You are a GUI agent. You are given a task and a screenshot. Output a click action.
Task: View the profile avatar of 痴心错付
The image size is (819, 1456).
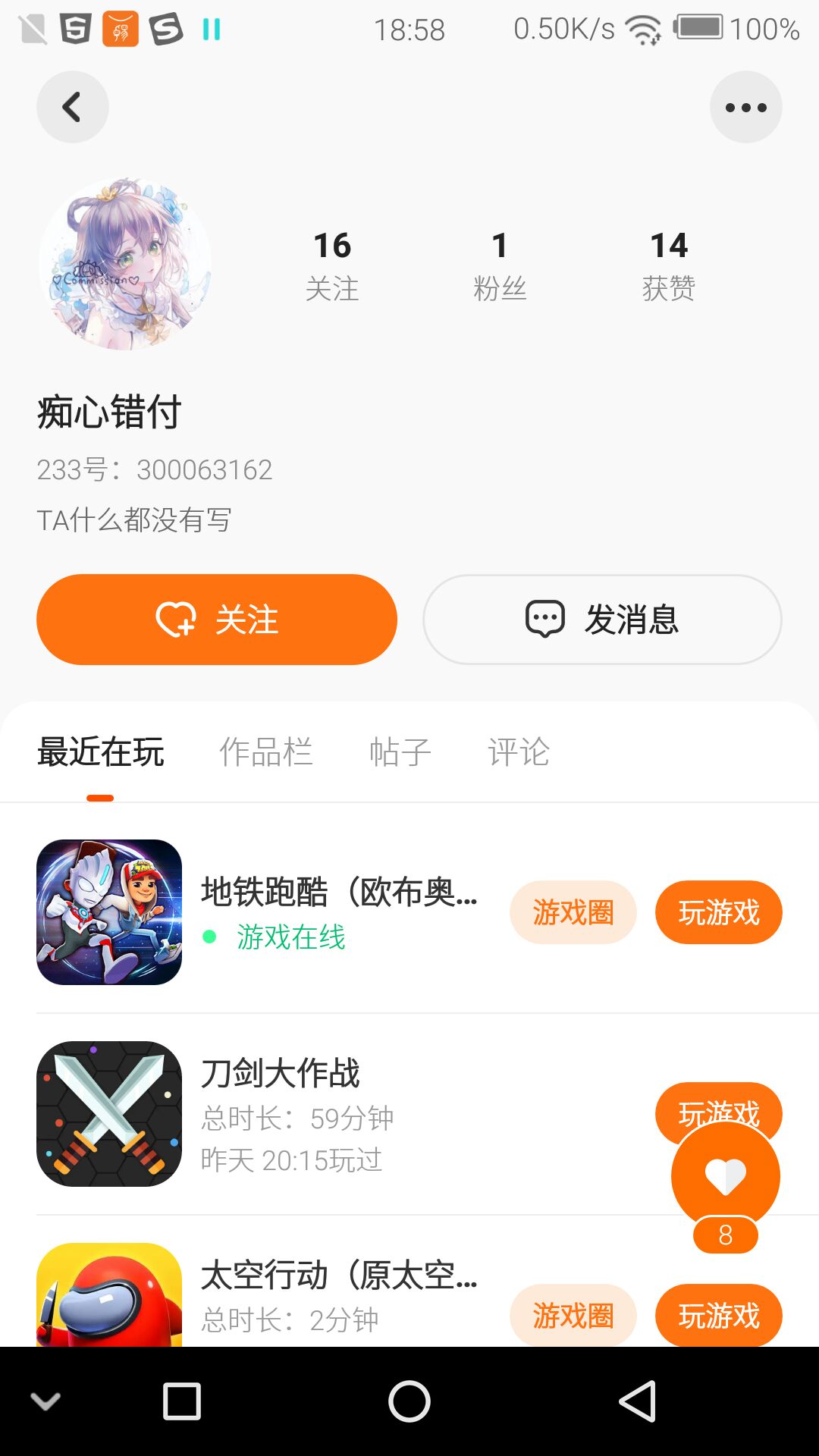point(125,264)
